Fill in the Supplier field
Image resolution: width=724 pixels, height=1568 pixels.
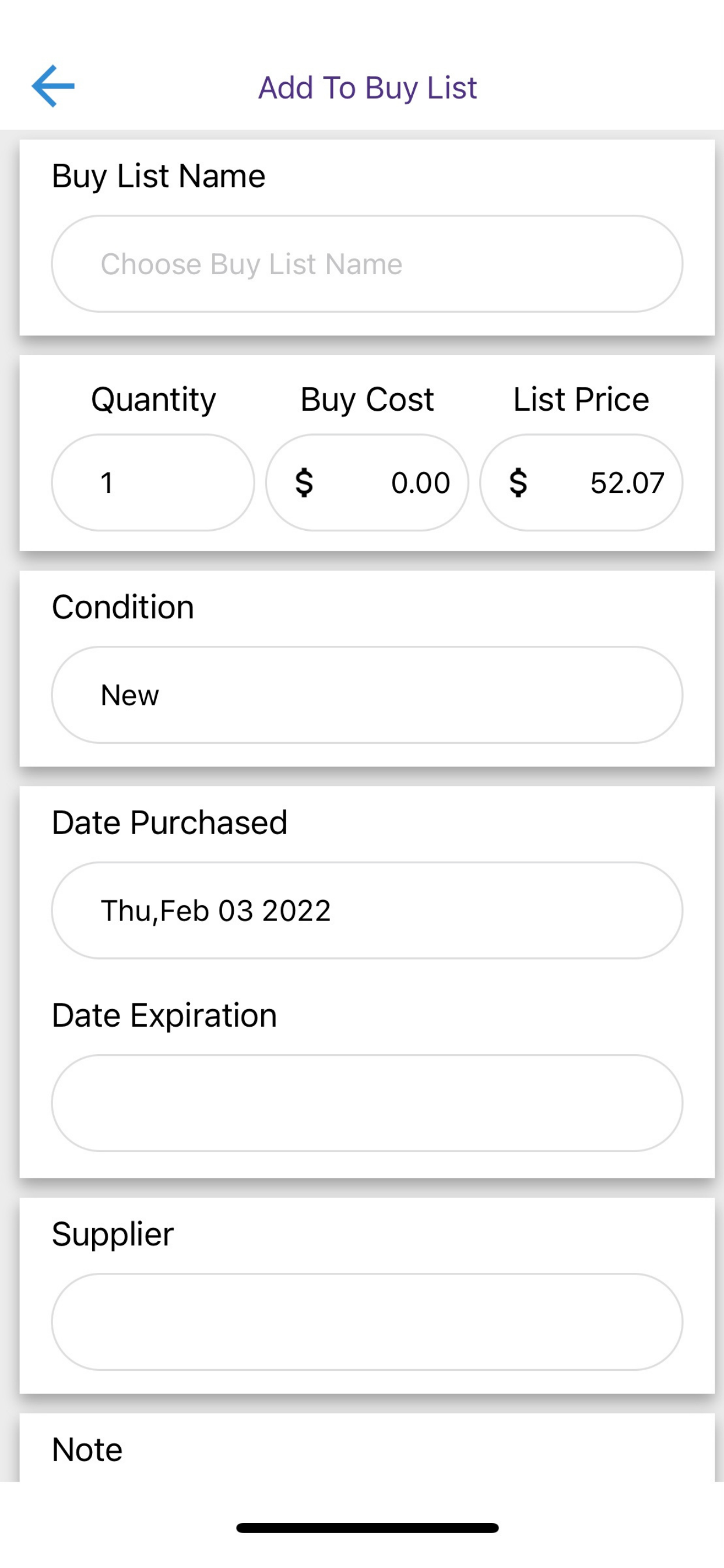367,1321
